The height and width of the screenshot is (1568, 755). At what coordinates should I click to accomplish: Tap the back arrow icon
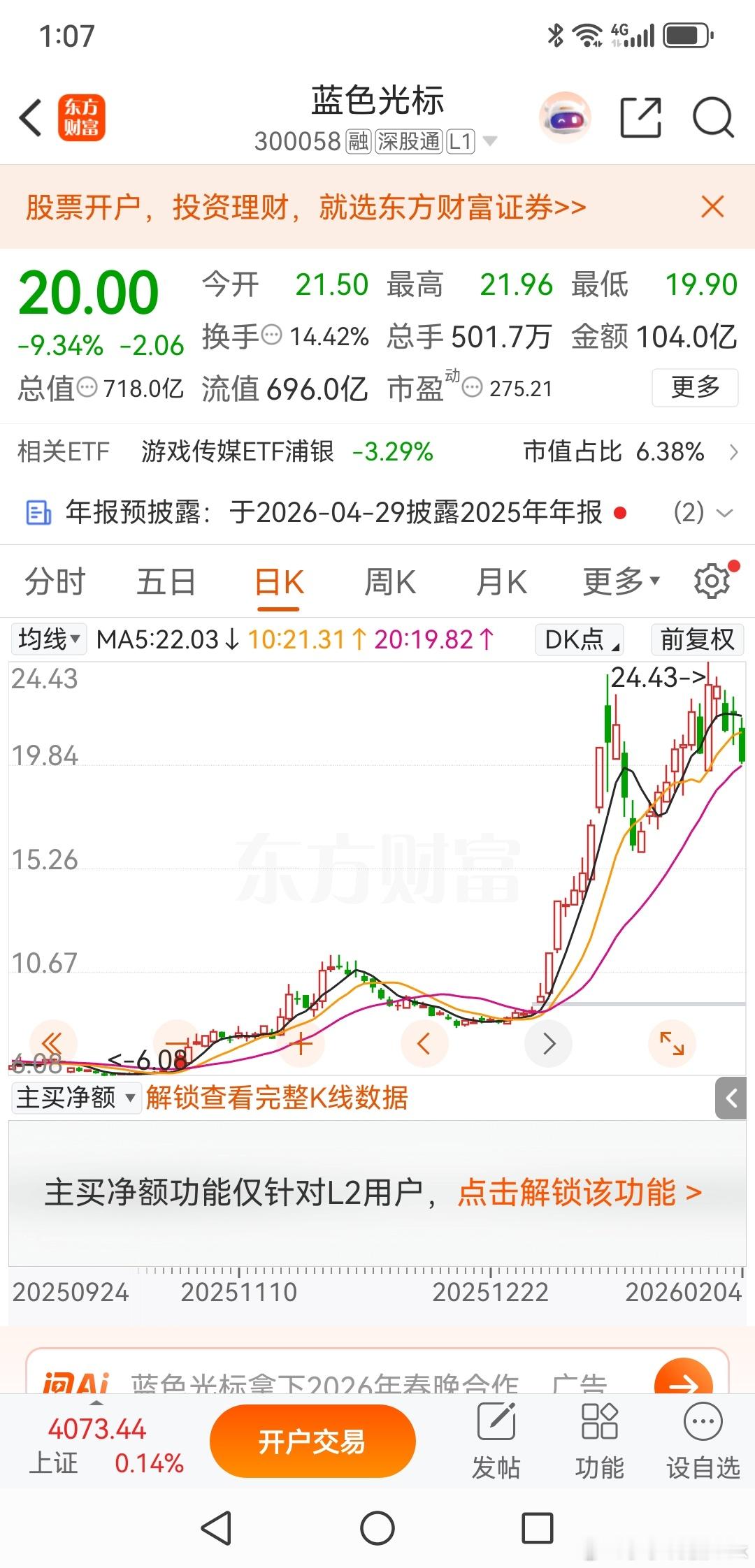(x=30, y=118)
